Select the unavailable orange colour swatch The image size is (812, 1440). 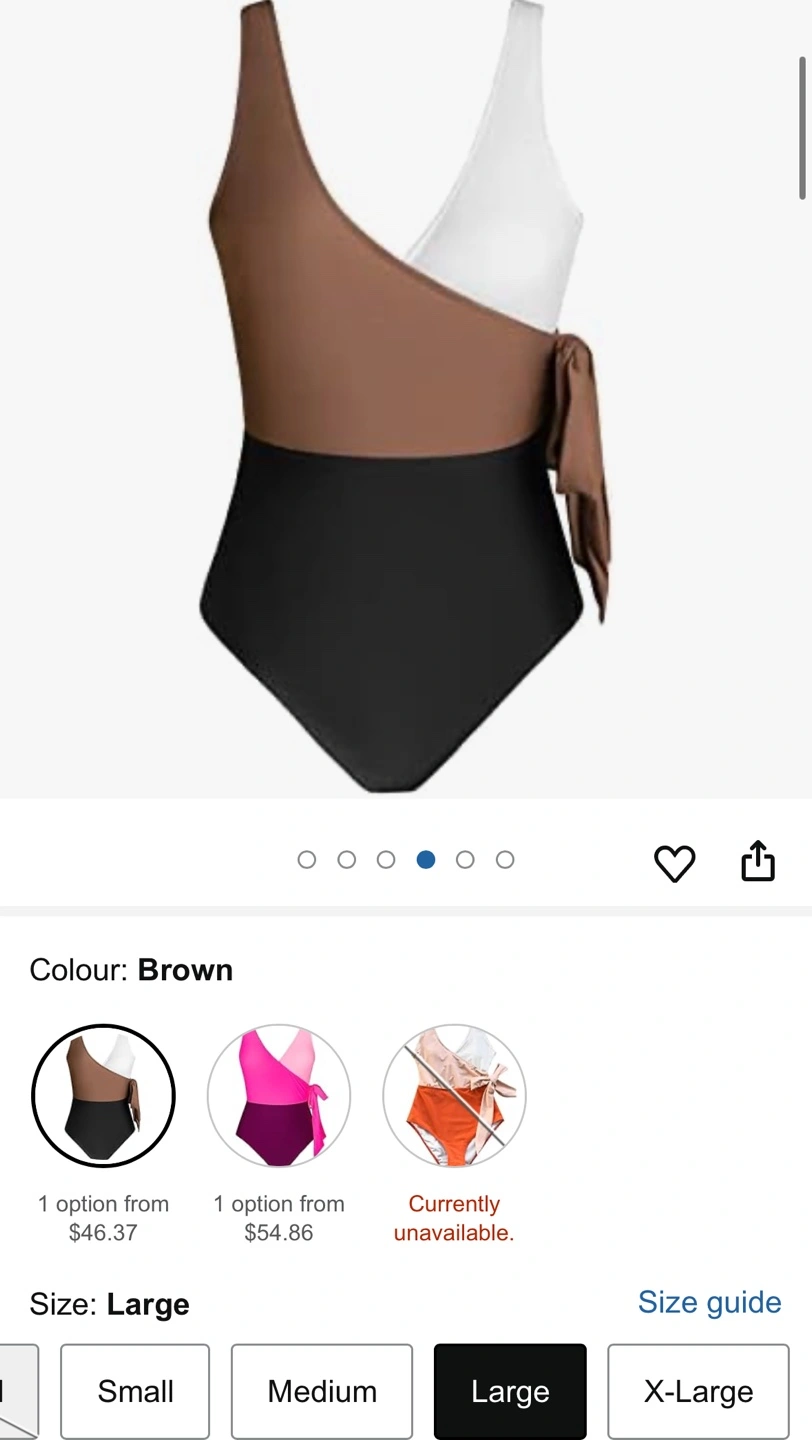455,1096
